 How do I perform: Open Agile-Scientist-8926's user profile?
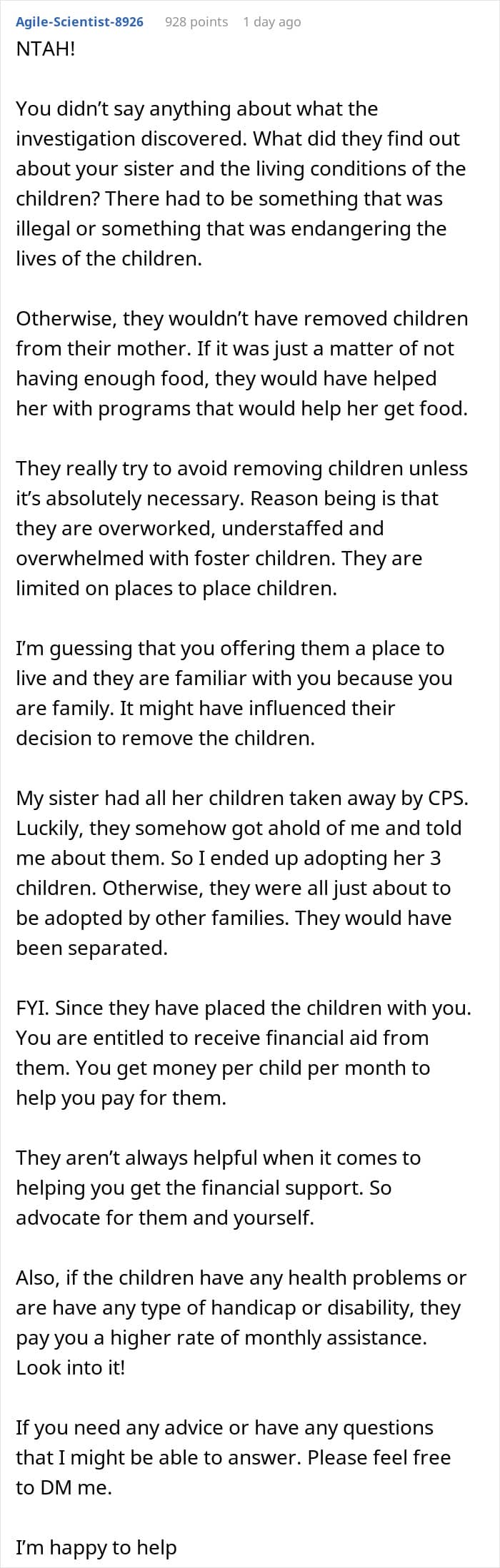(79, 21)
